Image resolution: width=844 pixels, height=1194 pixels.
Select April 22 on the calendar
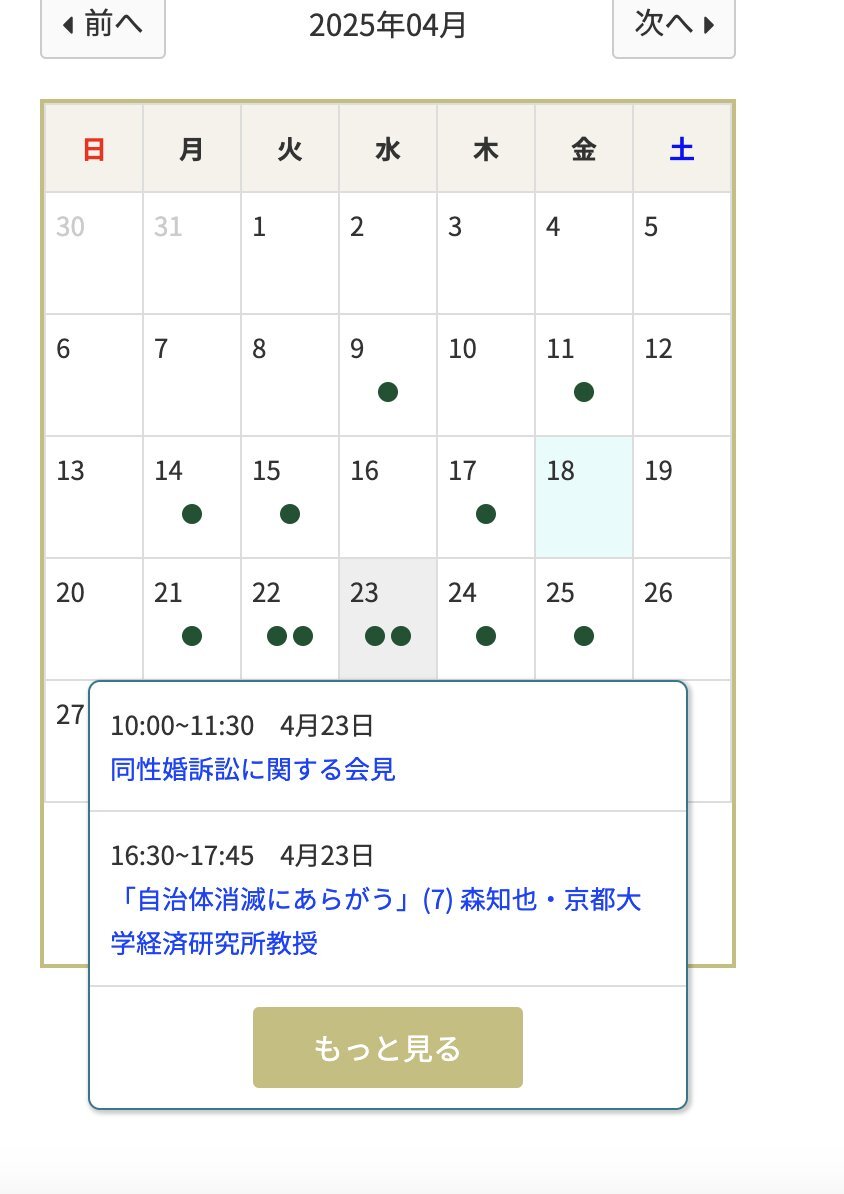(x=290, y=618)
